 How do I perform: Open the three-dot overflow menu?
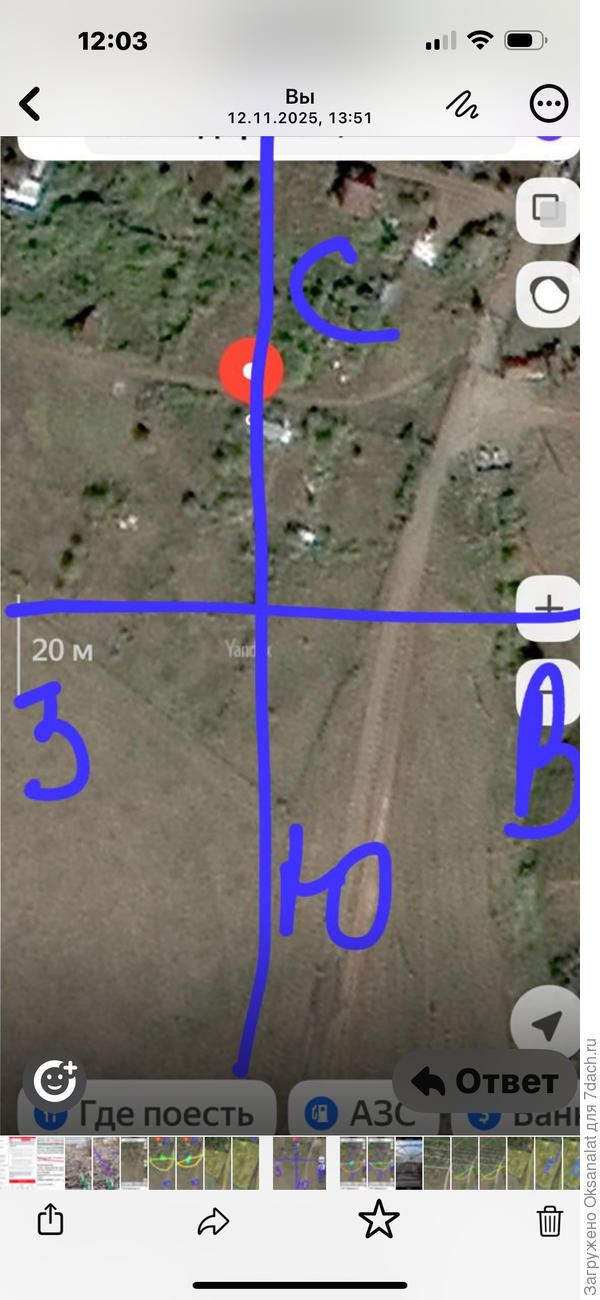pos(548,103)
